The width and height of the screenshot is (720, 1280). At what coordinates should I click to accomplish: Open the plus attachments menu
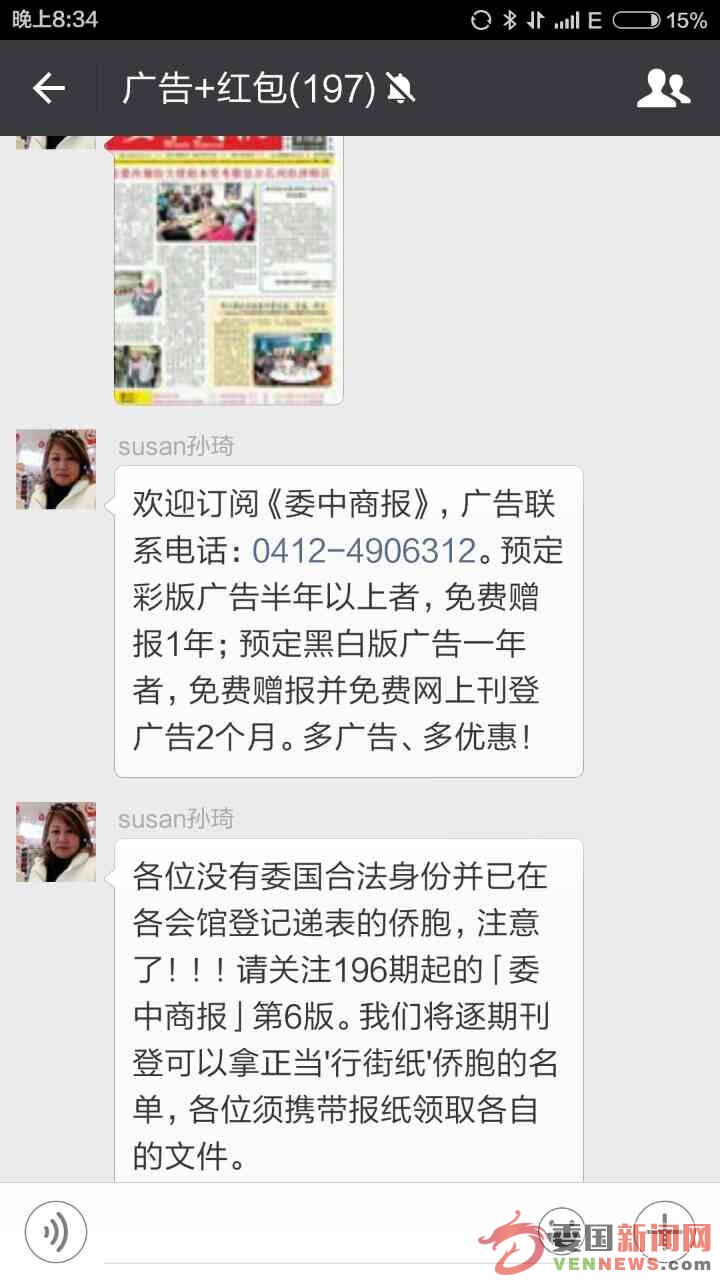click(665, 1230)
